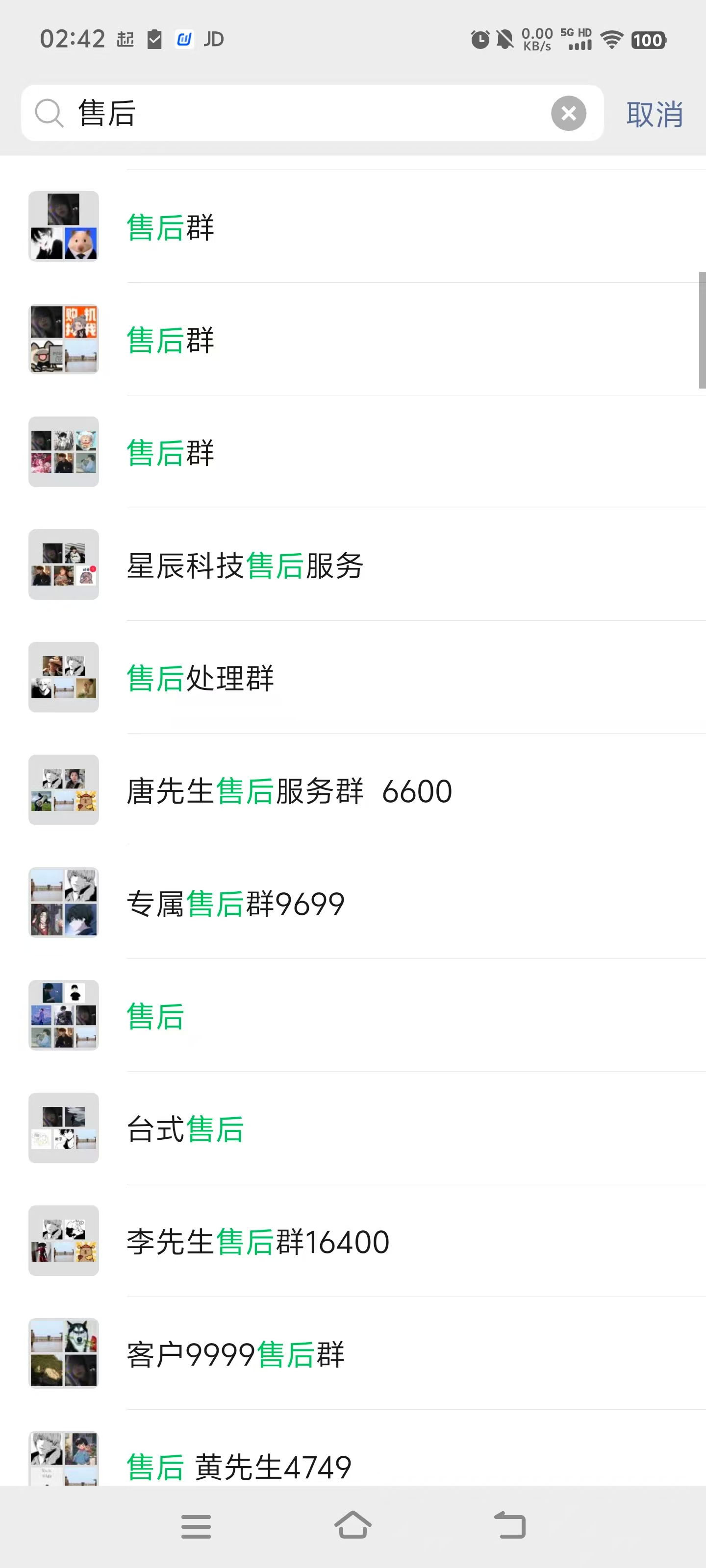Tap the husky avatar of 客户9999售后群
The width and height of the screenshot is (706, 1568).
(63, 1351)
